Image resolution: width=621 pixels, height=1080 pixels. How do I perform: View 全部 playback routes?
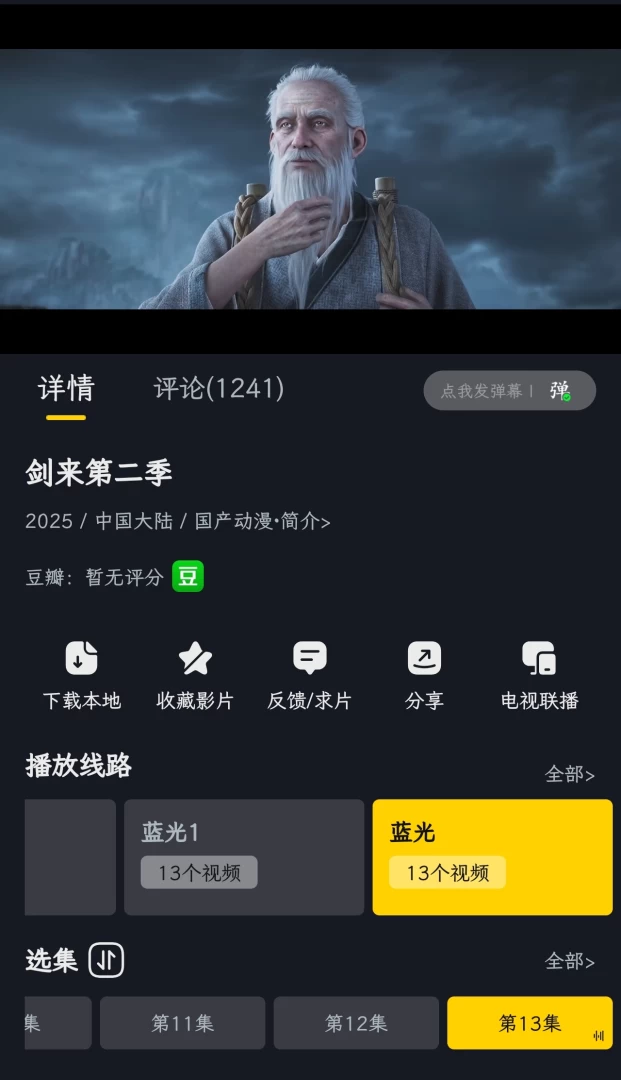coord(569,775)
